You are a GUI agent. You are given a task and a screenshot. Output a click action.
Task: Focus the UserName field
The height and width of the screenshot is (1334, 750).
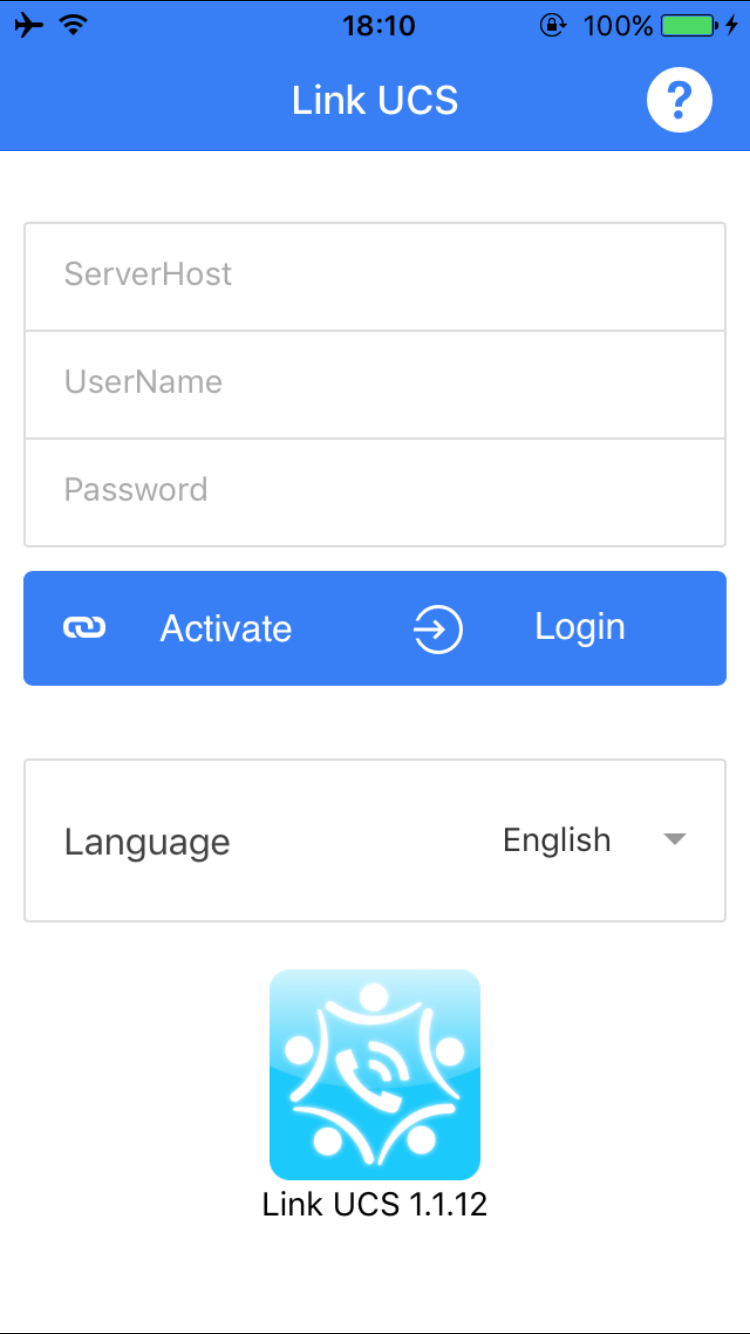tap(375, 384)
